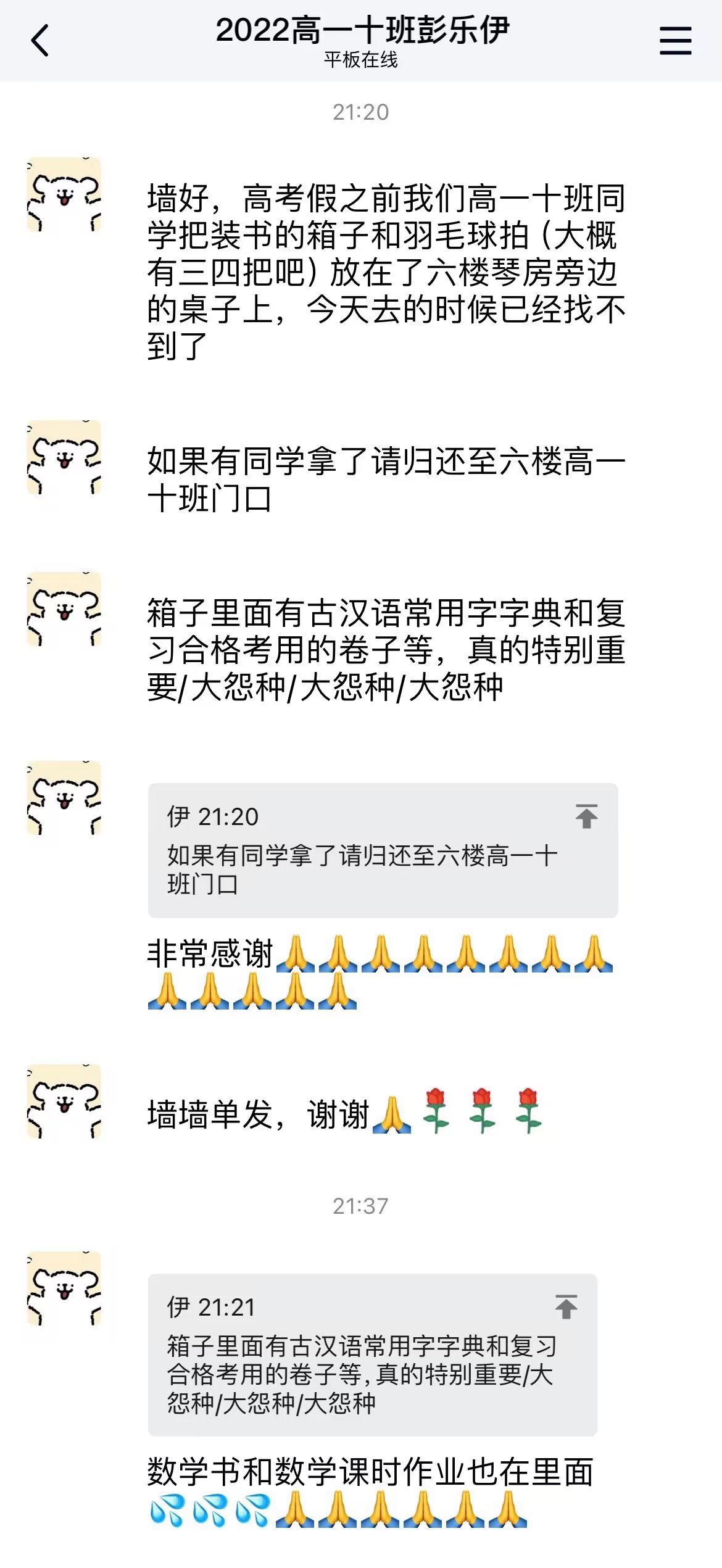Viewport: 722px width, 1568px height.
Task: Jump to quoted message from 伊 21:21
Action: click(x=566, y=1306)
